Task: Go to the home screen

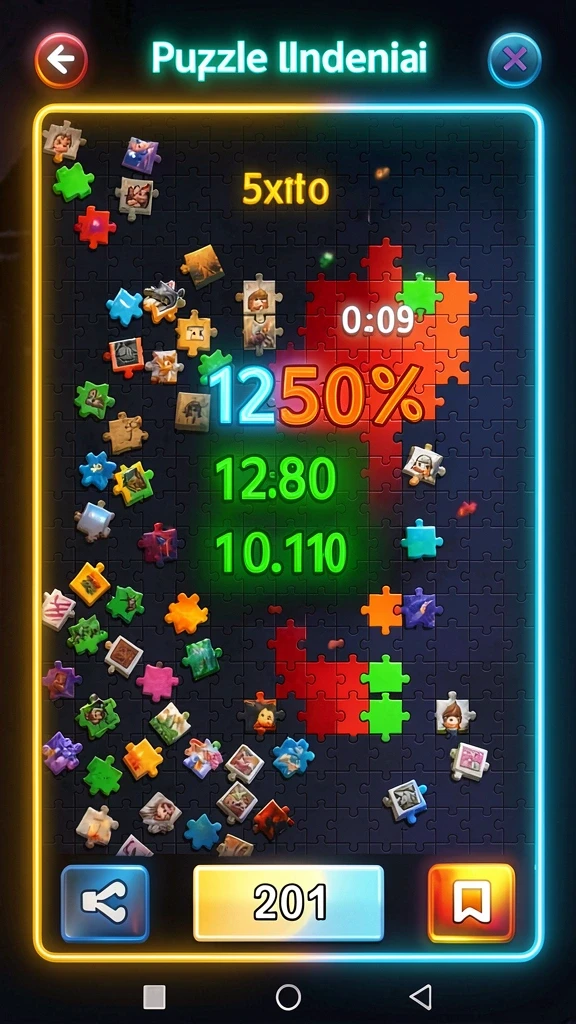Action: coord(288,997)
